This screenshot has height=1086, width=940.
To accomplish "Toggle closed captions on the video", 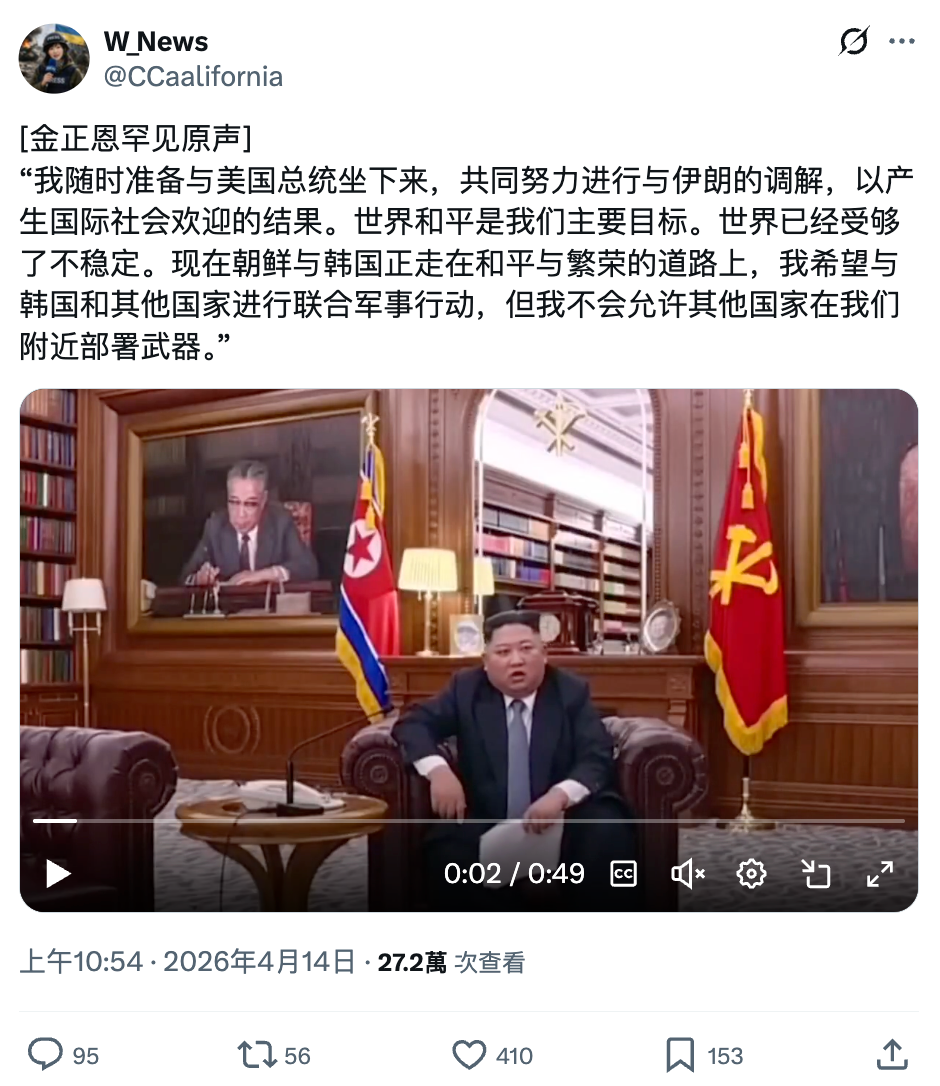I will (624, 874).
